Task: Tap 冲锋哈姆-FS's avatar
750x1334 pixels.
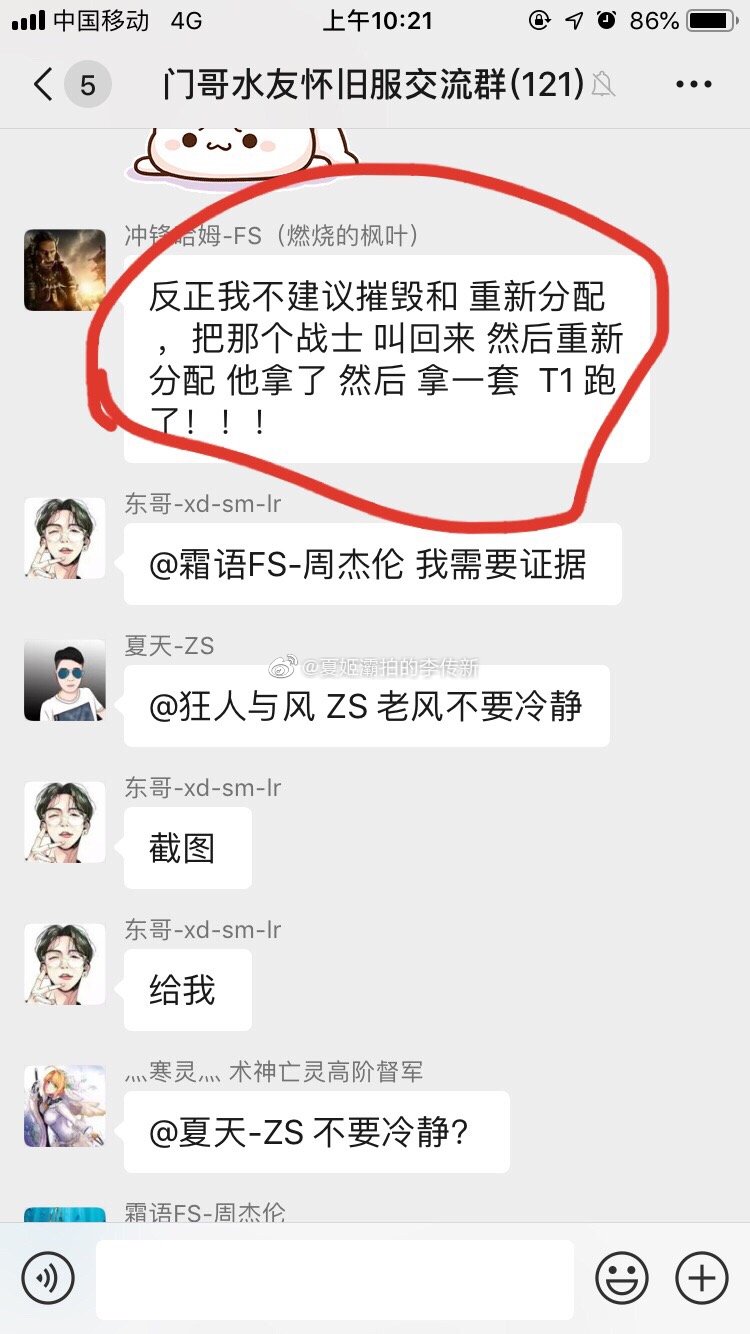Action: point(64,270)
